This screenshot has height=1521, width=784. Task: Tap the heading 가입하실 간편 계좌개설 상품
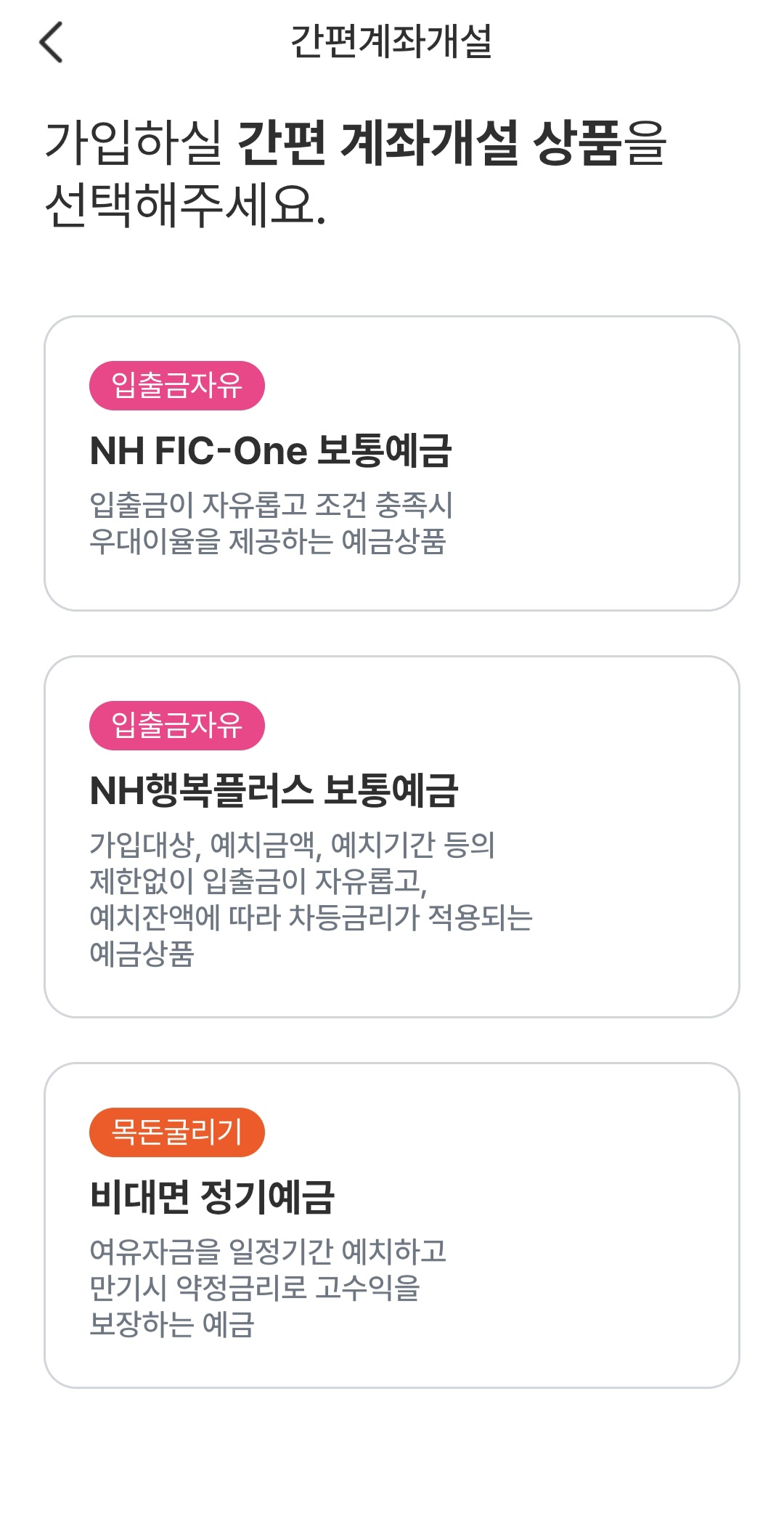pyautogui.click(x=356, y=167)
